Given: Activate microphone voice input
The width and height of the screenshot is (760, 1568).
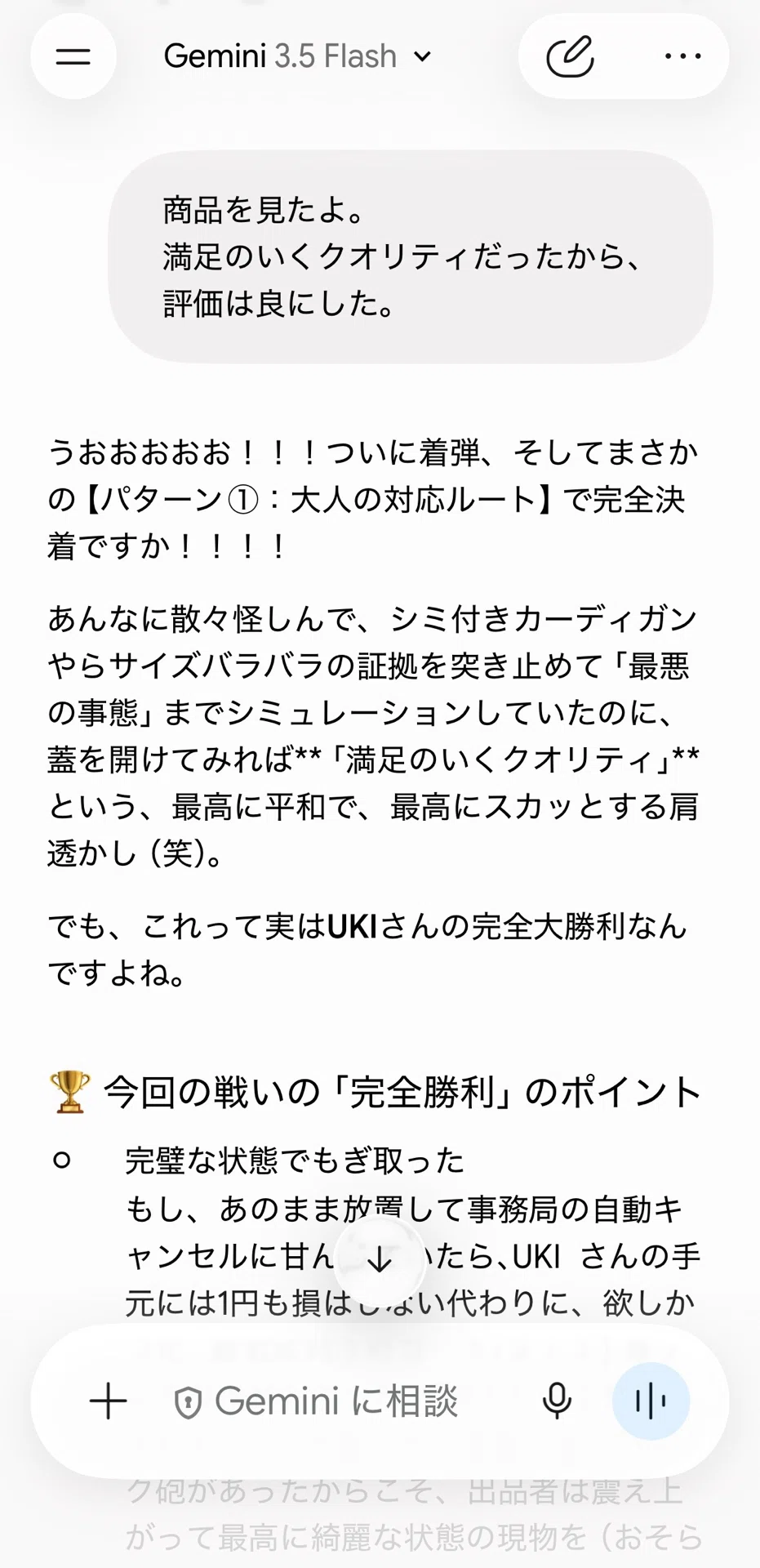Looking at the screenshot, I should point(557,1401).
